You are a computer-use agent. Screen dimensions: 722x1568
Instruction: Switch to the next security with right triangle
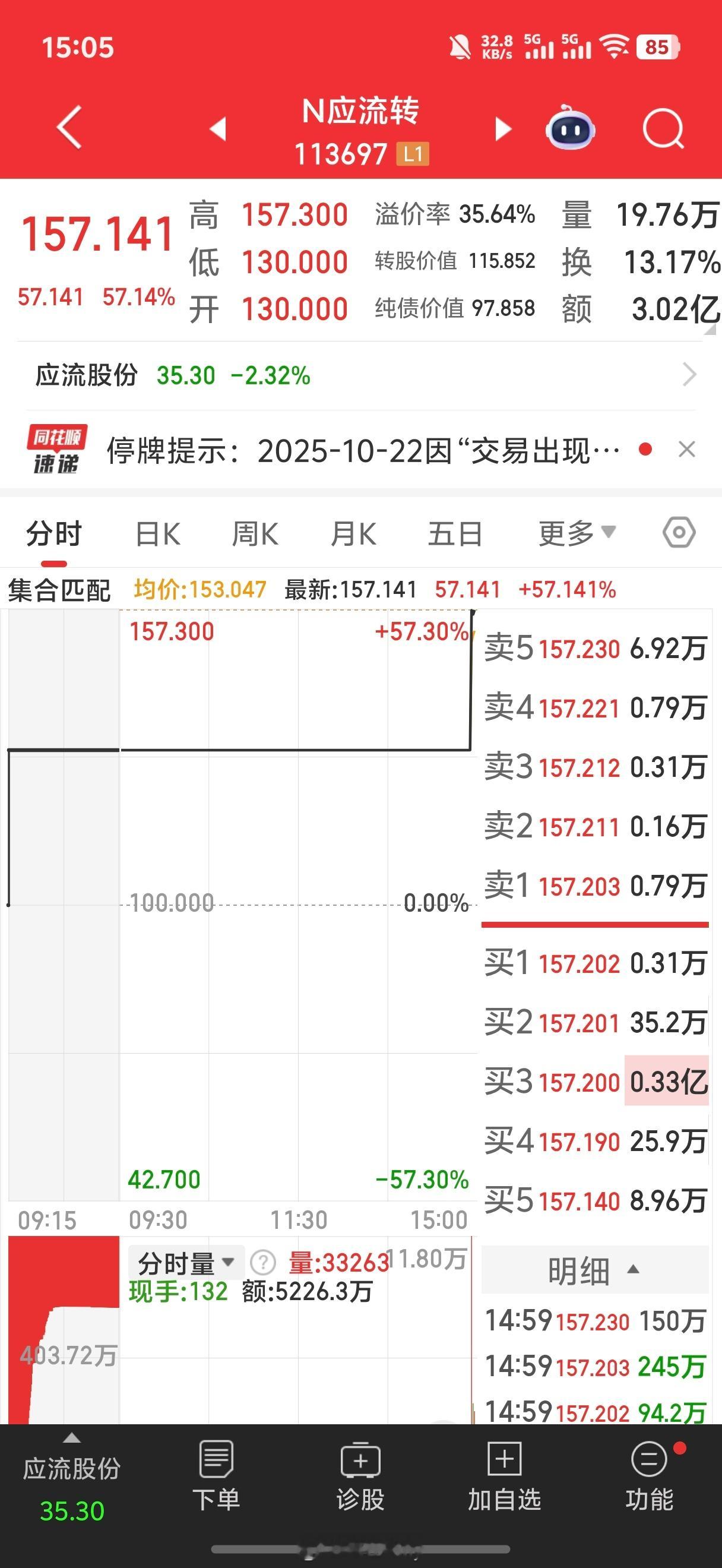[x=502, y=129]
